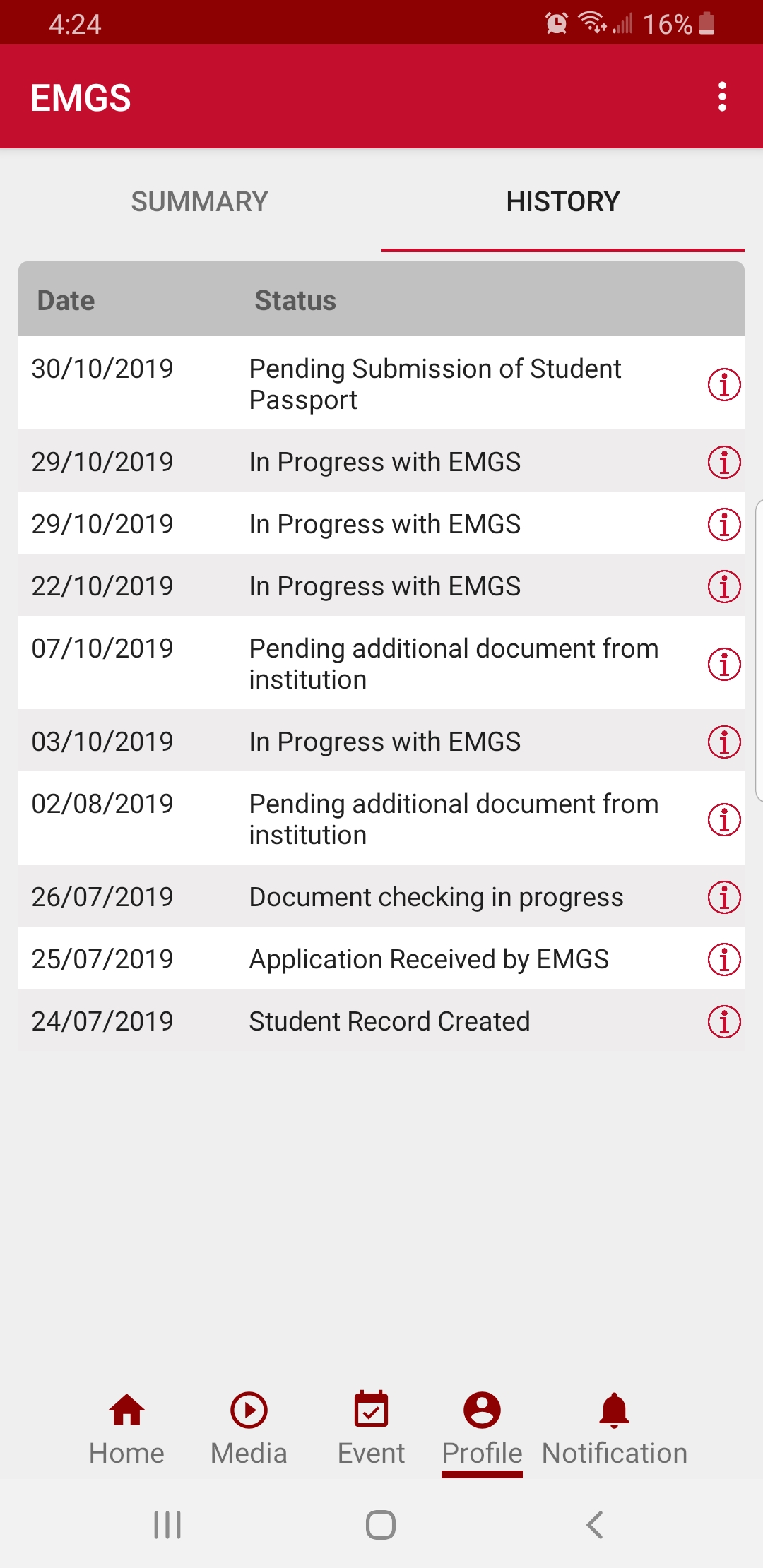Switch to the Summary tab
Viewport: 763px width, 1568px height.
(x=199, y=202)
